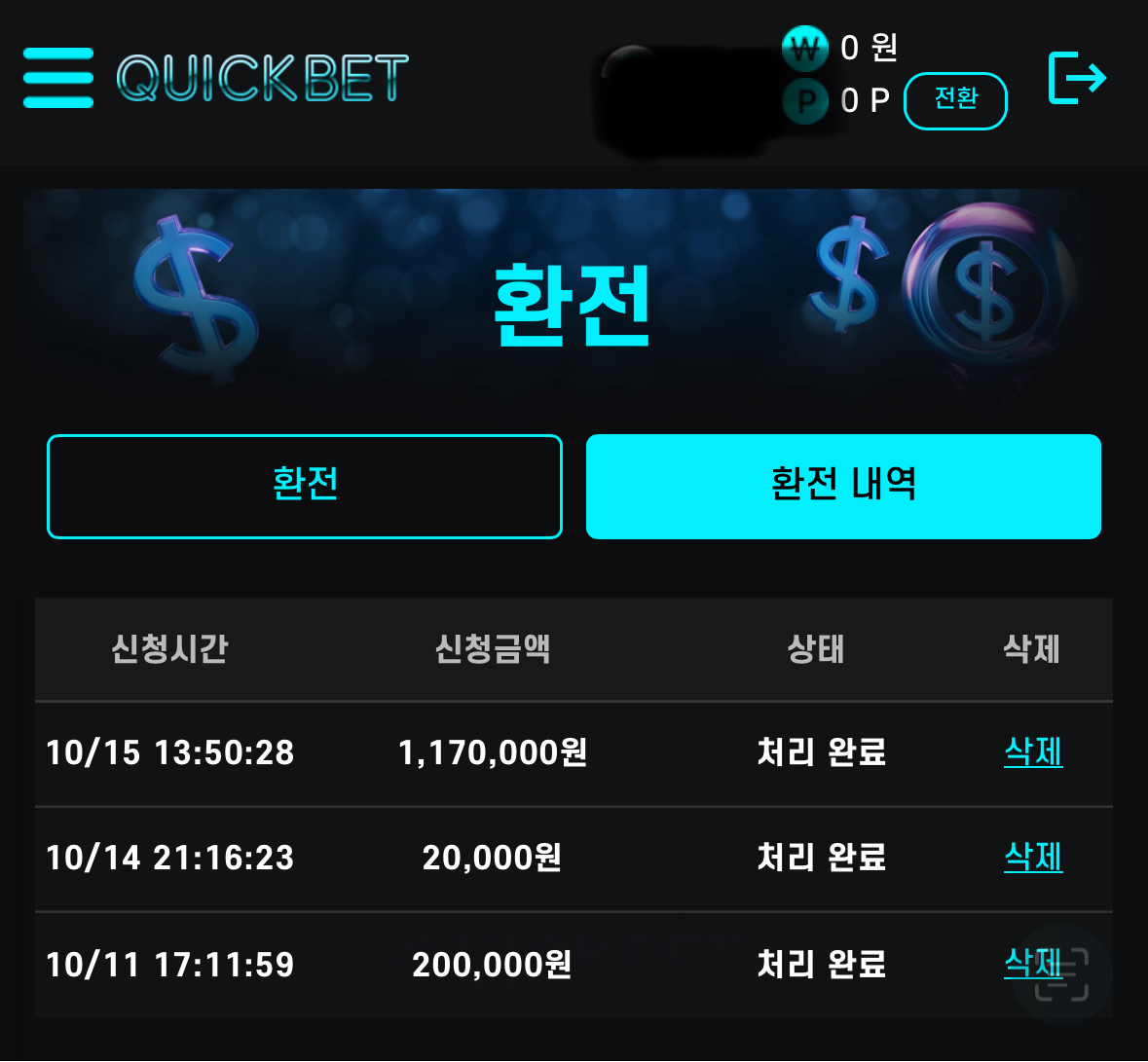1148x1062 pixels.
Task: Tap the 전환 point conversion button
Action: (955, 100)
